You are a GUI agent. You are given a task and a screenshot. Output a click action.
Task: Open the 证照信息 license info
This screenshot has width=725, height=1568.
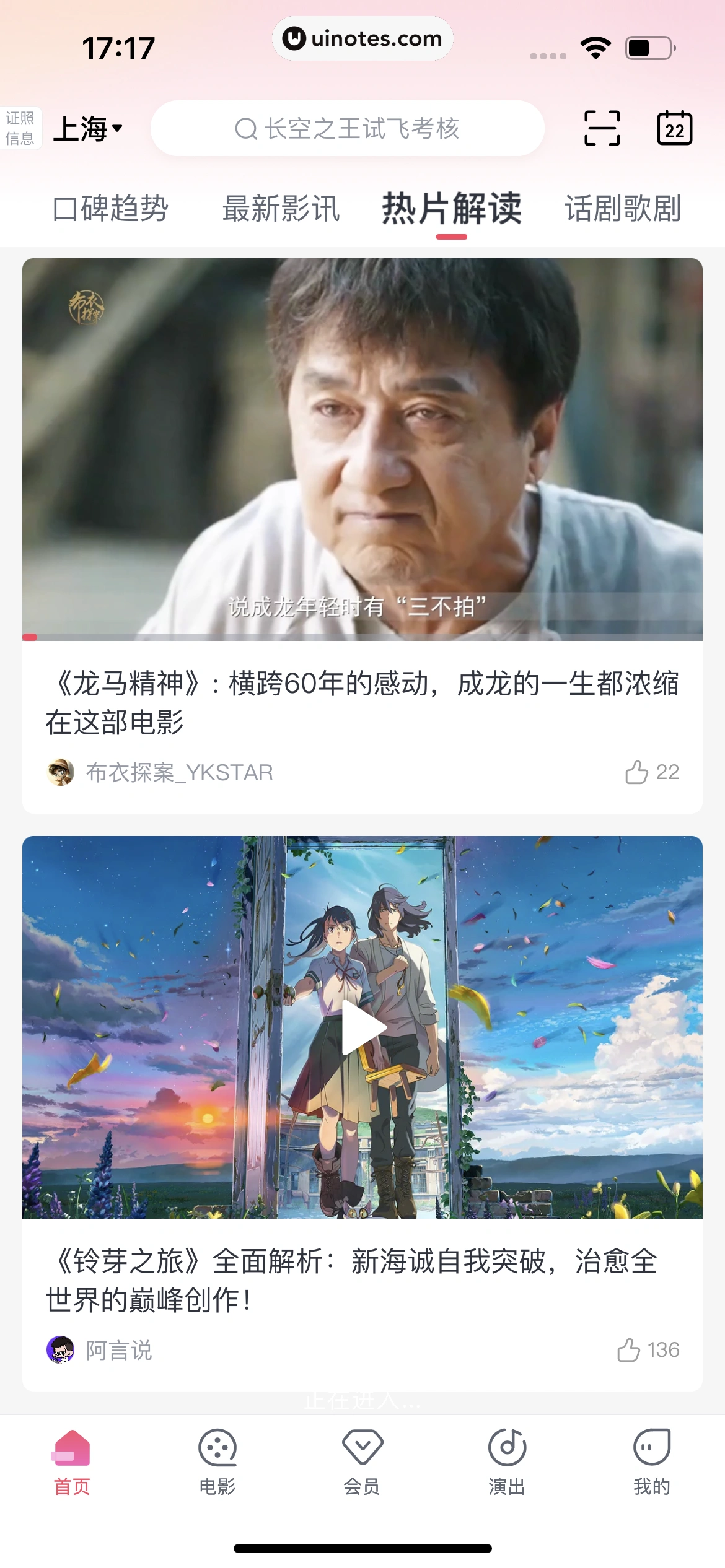coord(20,128)
